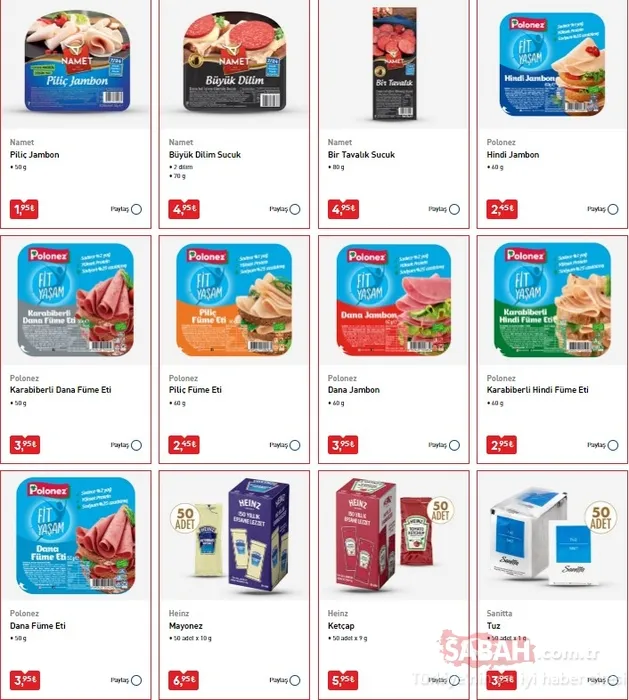Select Paylaş for Heinz Ketçap

tap(455, 682)
